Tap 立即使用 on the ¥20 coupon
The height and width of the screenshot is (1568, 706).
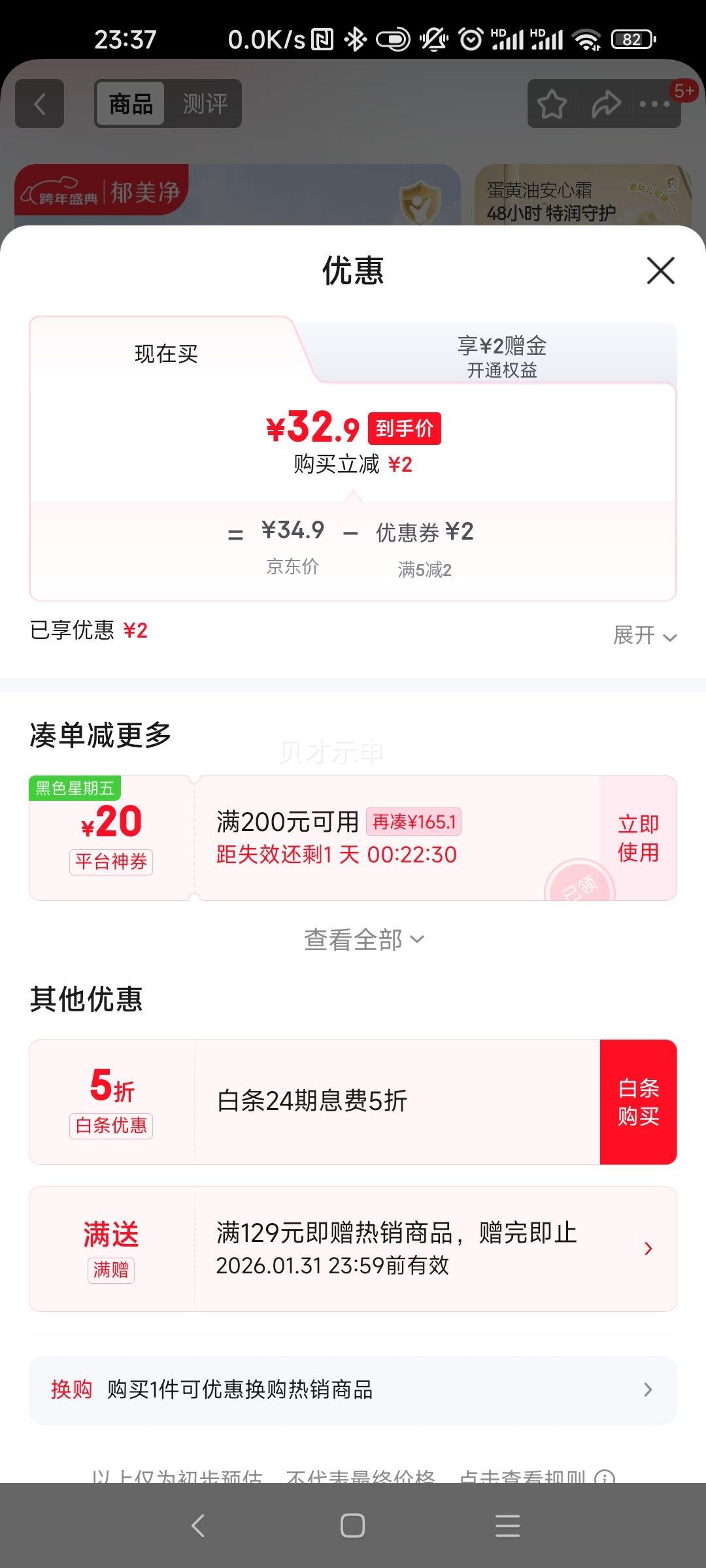point(637,838)
